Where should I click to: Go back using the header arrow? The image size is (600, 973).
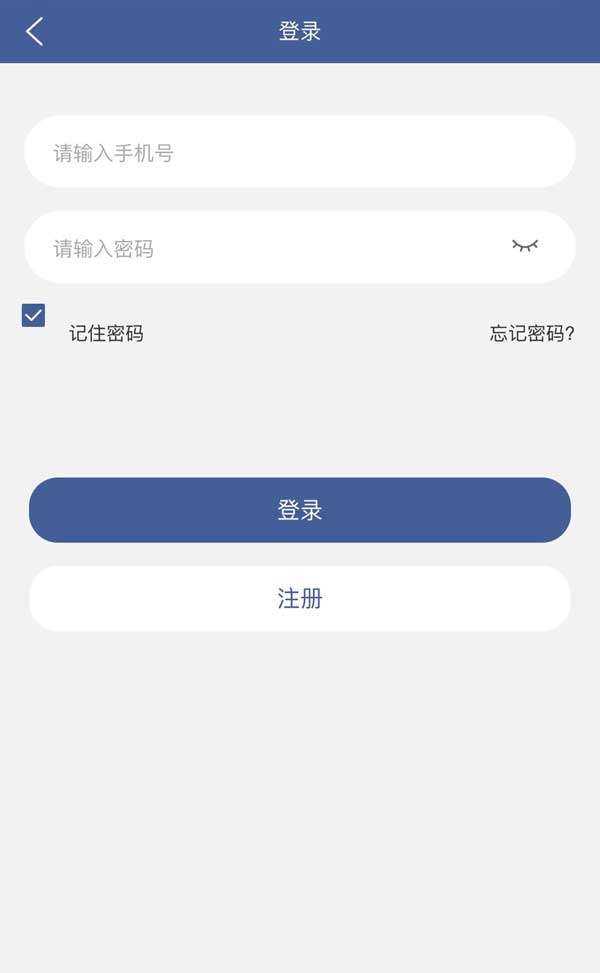pos(34,31)
